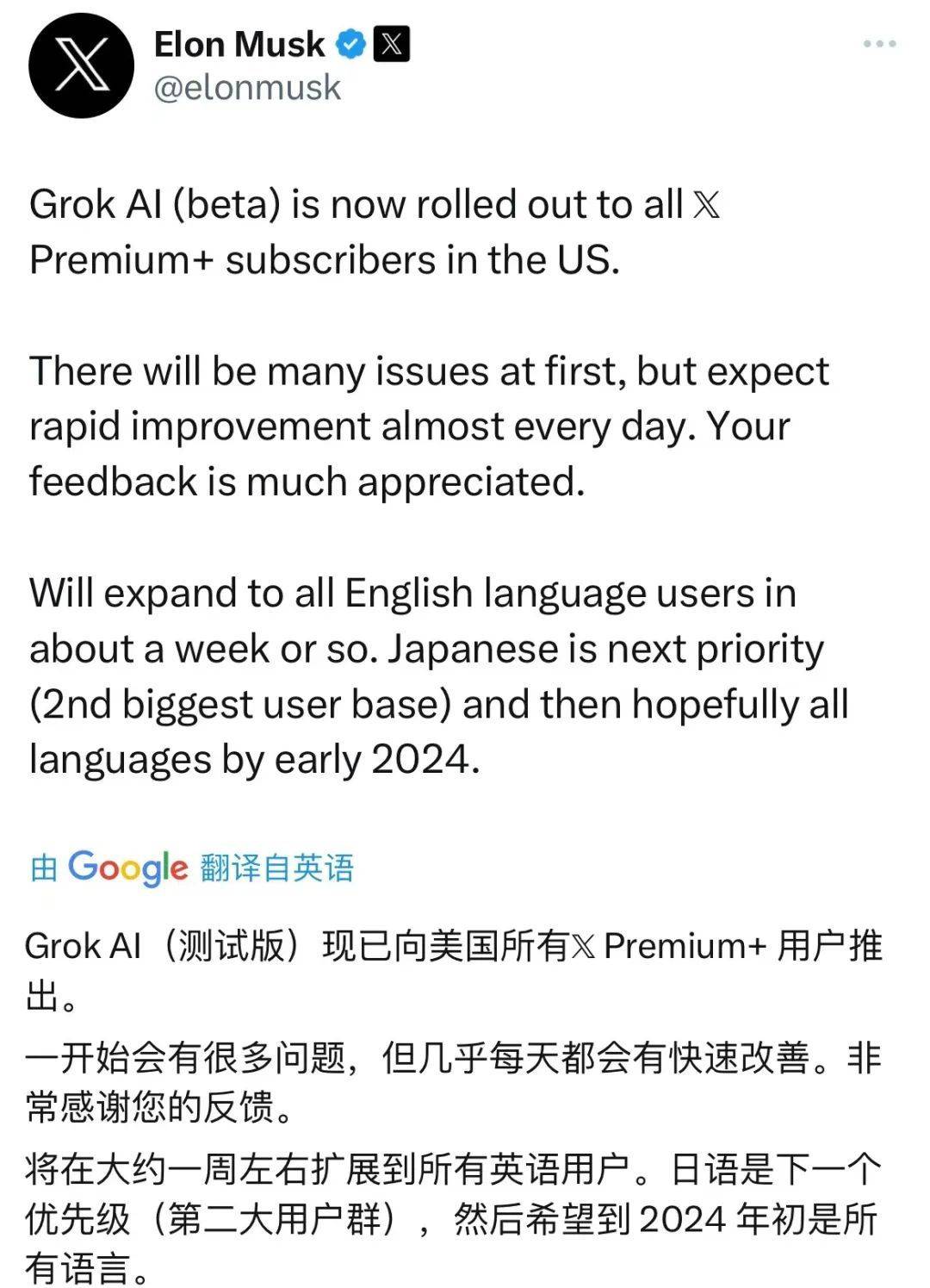Open the tweet's overflow menu
Image resolution: width=930 pixels, height=1288 pixels.
[x=879, y=44]
